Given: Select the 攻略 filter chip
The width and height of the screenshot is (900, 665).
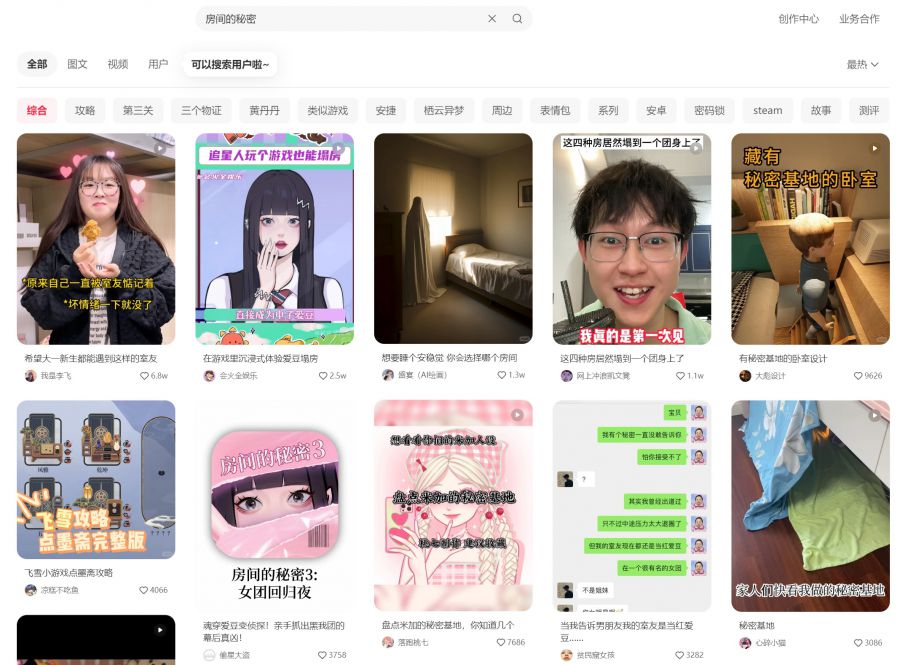Looking at the screenshot, I should click(x=85, y=110).
